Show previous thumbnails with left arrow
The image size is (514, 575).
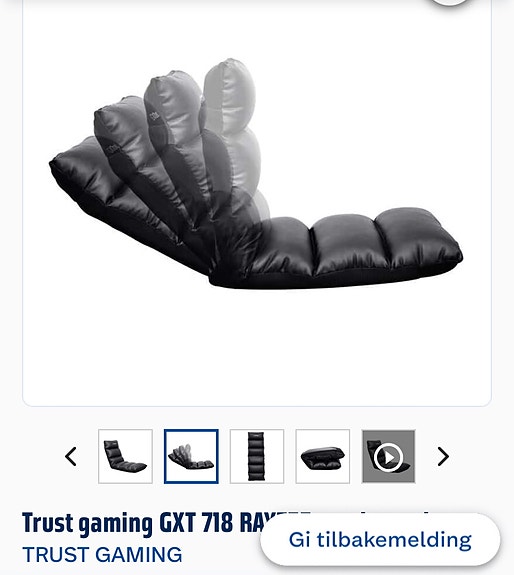pyautogui.click(x=70, y=457)
